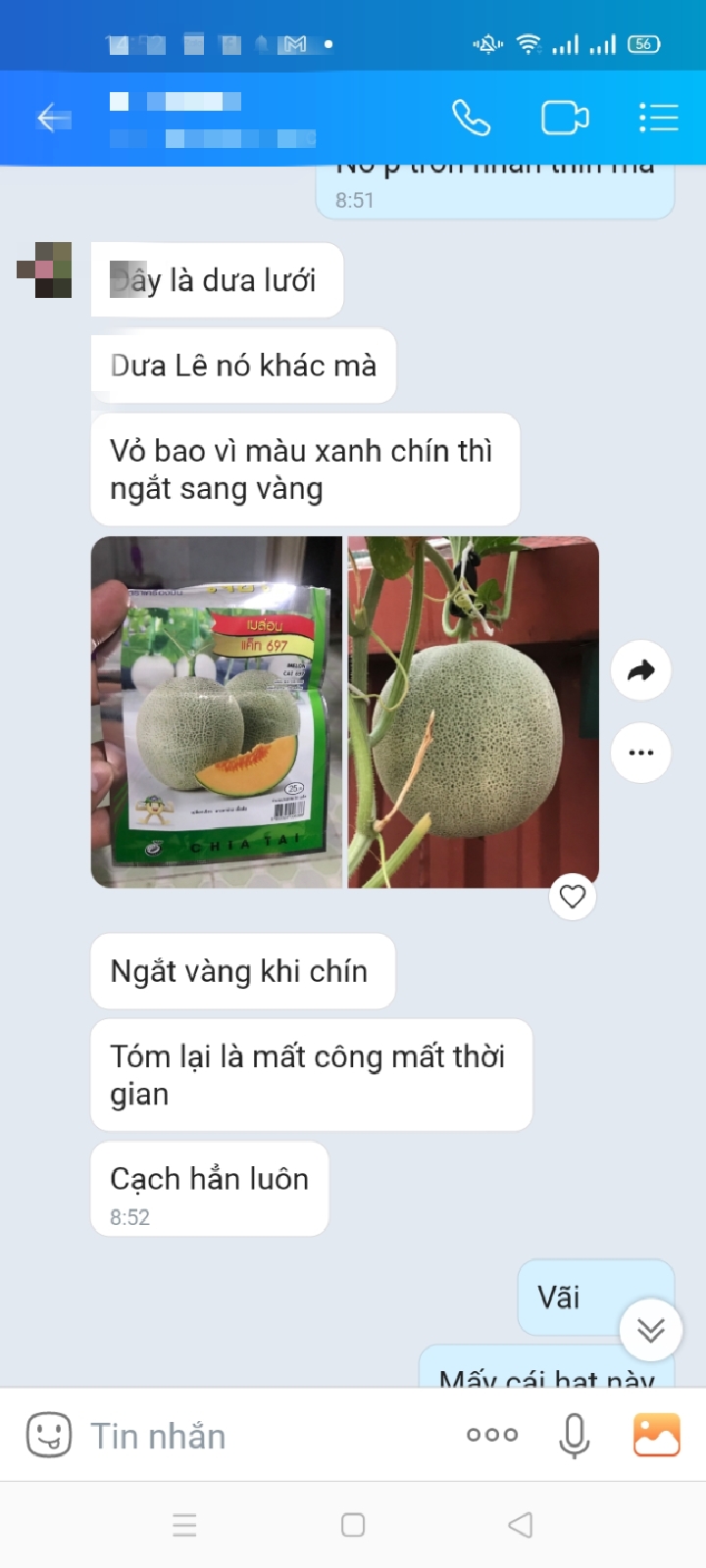
Task: Tap the system home button
Action: [353, 1525]
